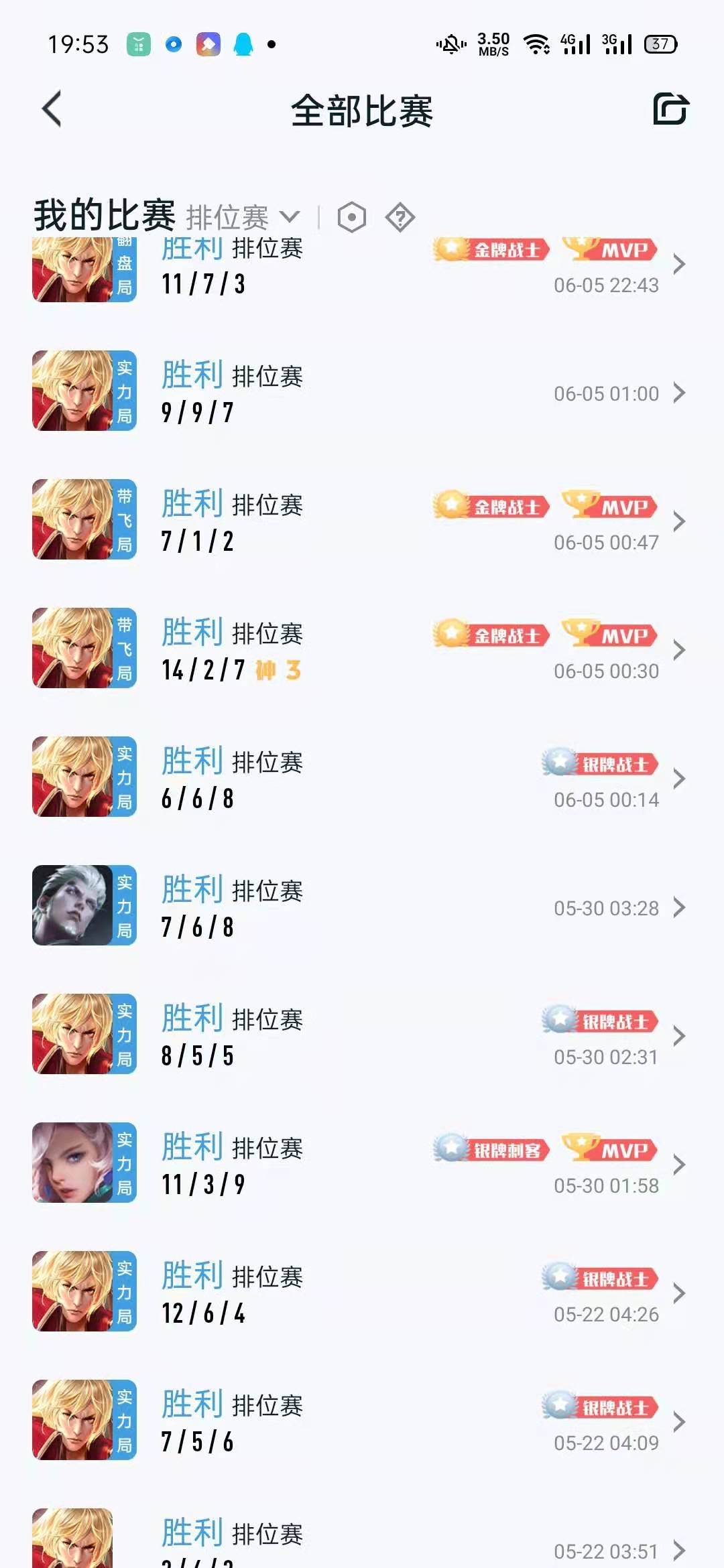View the 12/6/4 match from 05-22 04:26

[362, 1292]
